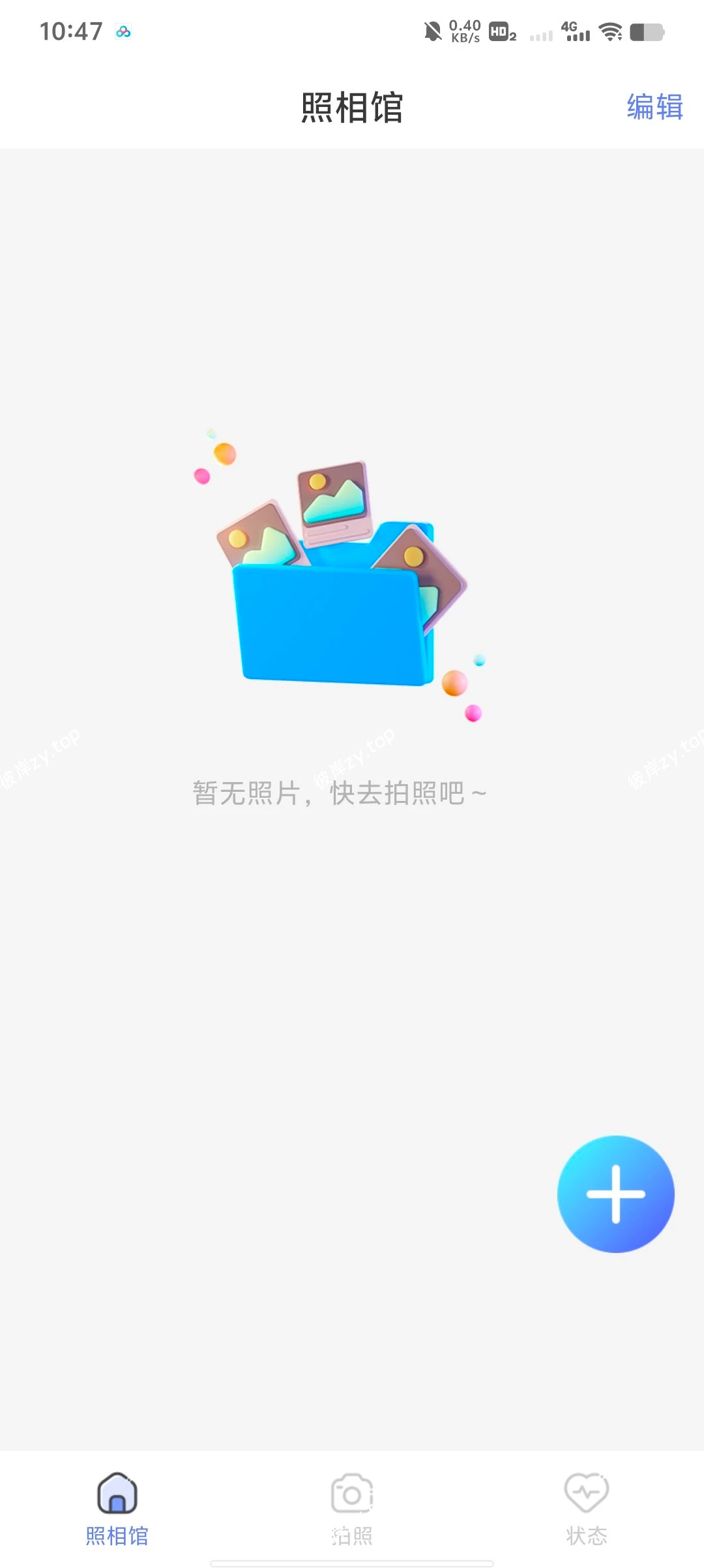Viewport: 704px width, 1568px height.
Task: Select the 照相馆 home icon in bottom navigation
Action: tap(117, 1492)
